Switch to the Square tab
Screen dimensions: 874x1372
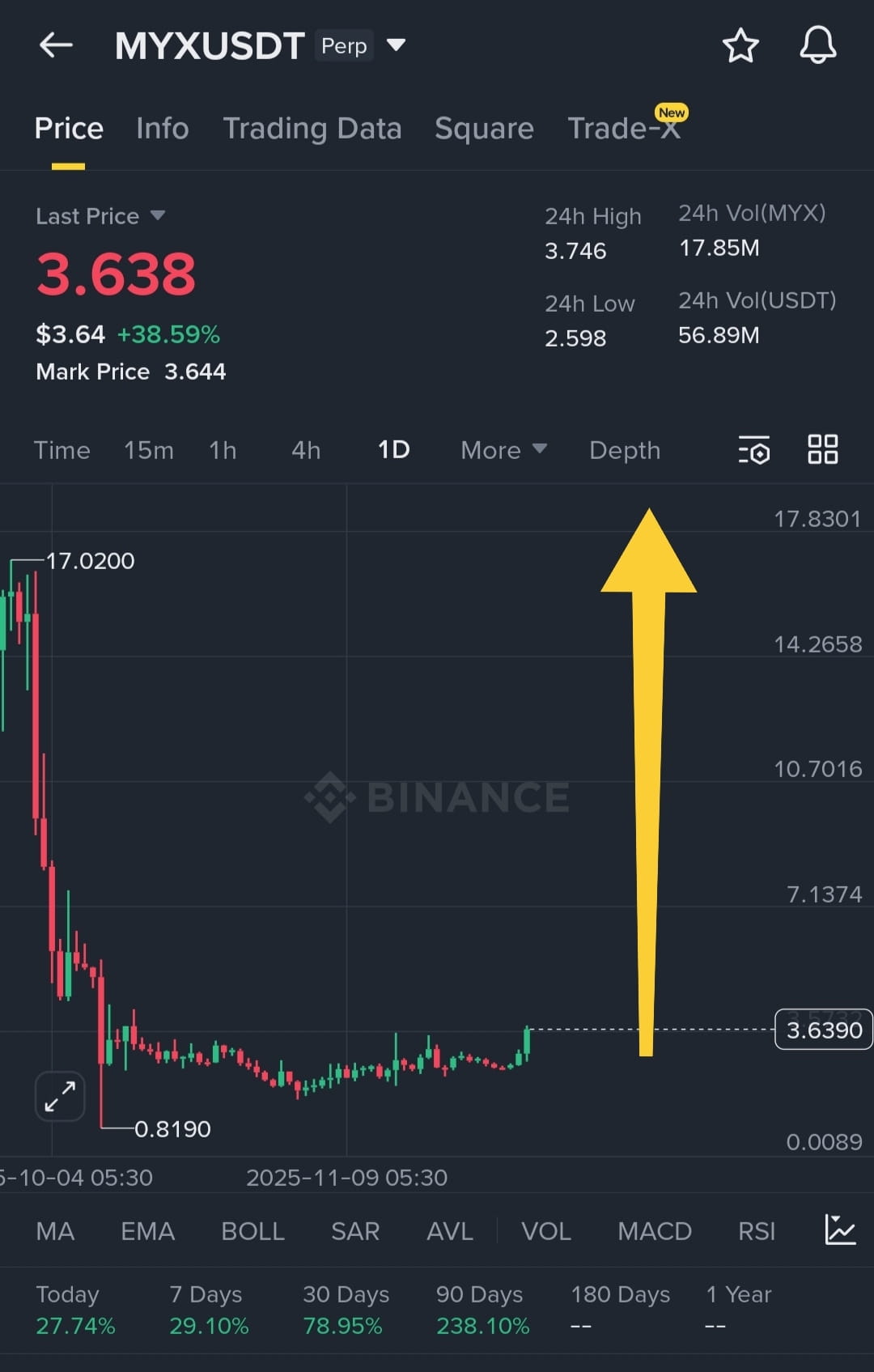pos(484,129)
